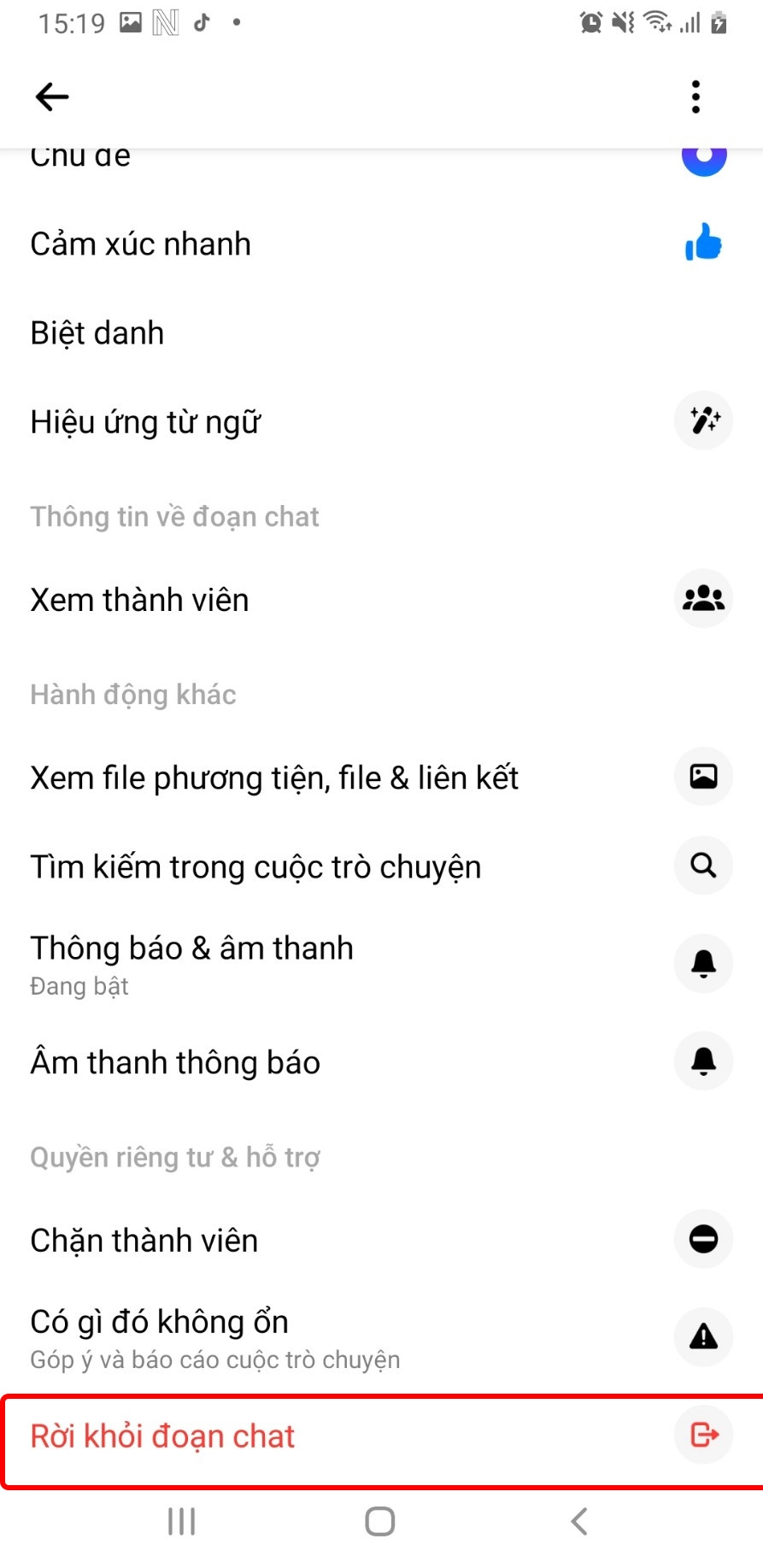The height and width of the screenshot is (1568, 763).
Task: Toggle notifications via 'Thông báo & âm thanh'
Action: 191,948
